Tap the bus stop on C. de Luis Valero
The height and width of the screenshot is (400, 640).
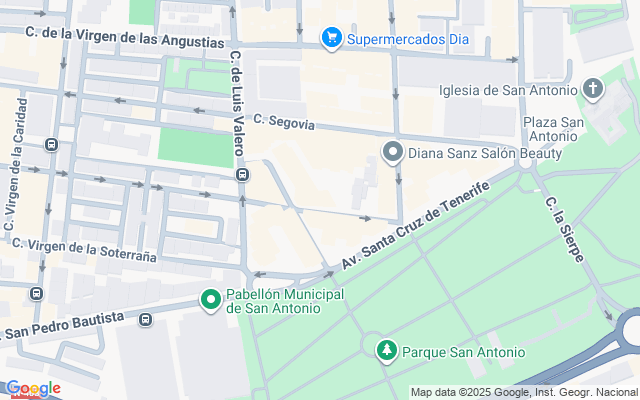pos(242,175)
